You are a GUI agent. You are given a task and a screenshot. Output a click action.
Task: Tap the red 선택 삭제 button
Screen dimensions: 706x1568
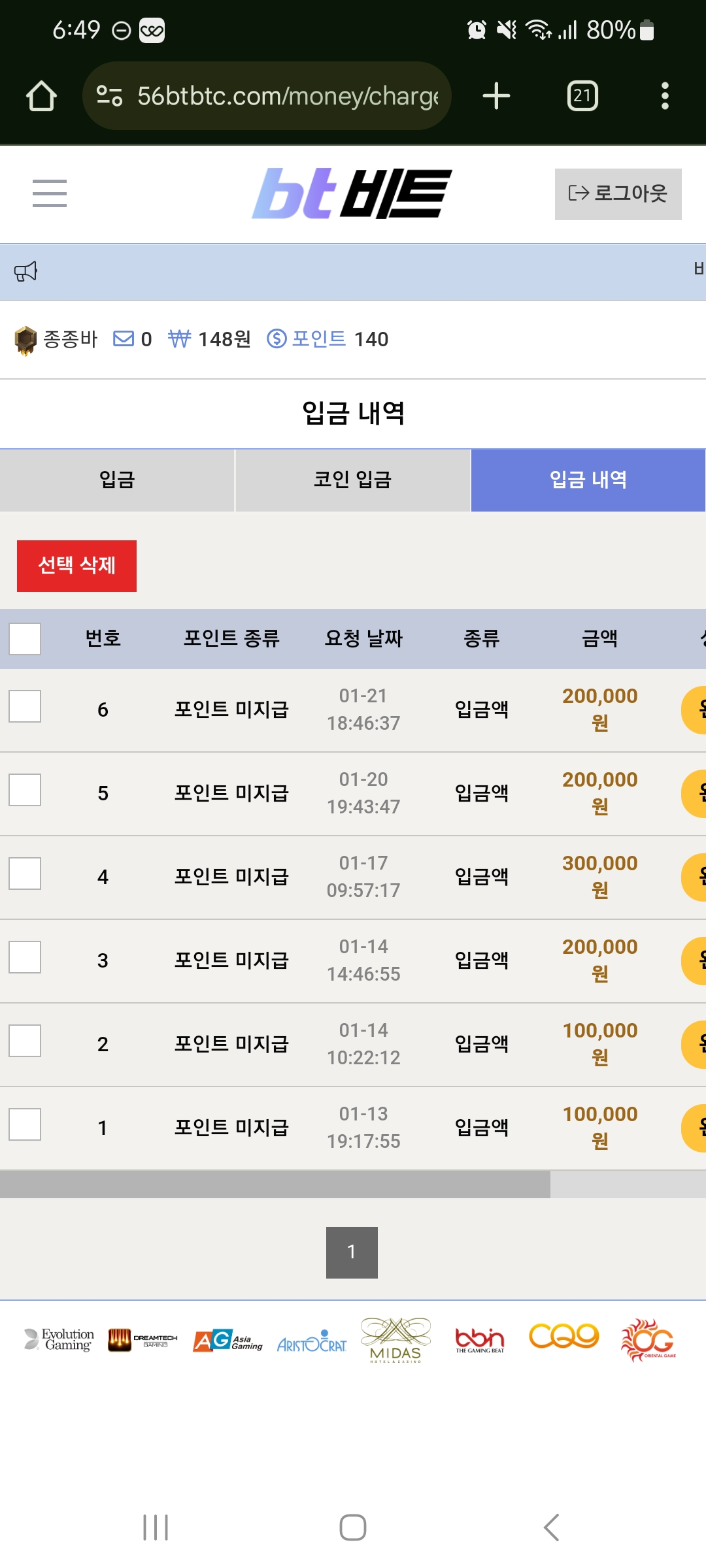click(76, 566)
